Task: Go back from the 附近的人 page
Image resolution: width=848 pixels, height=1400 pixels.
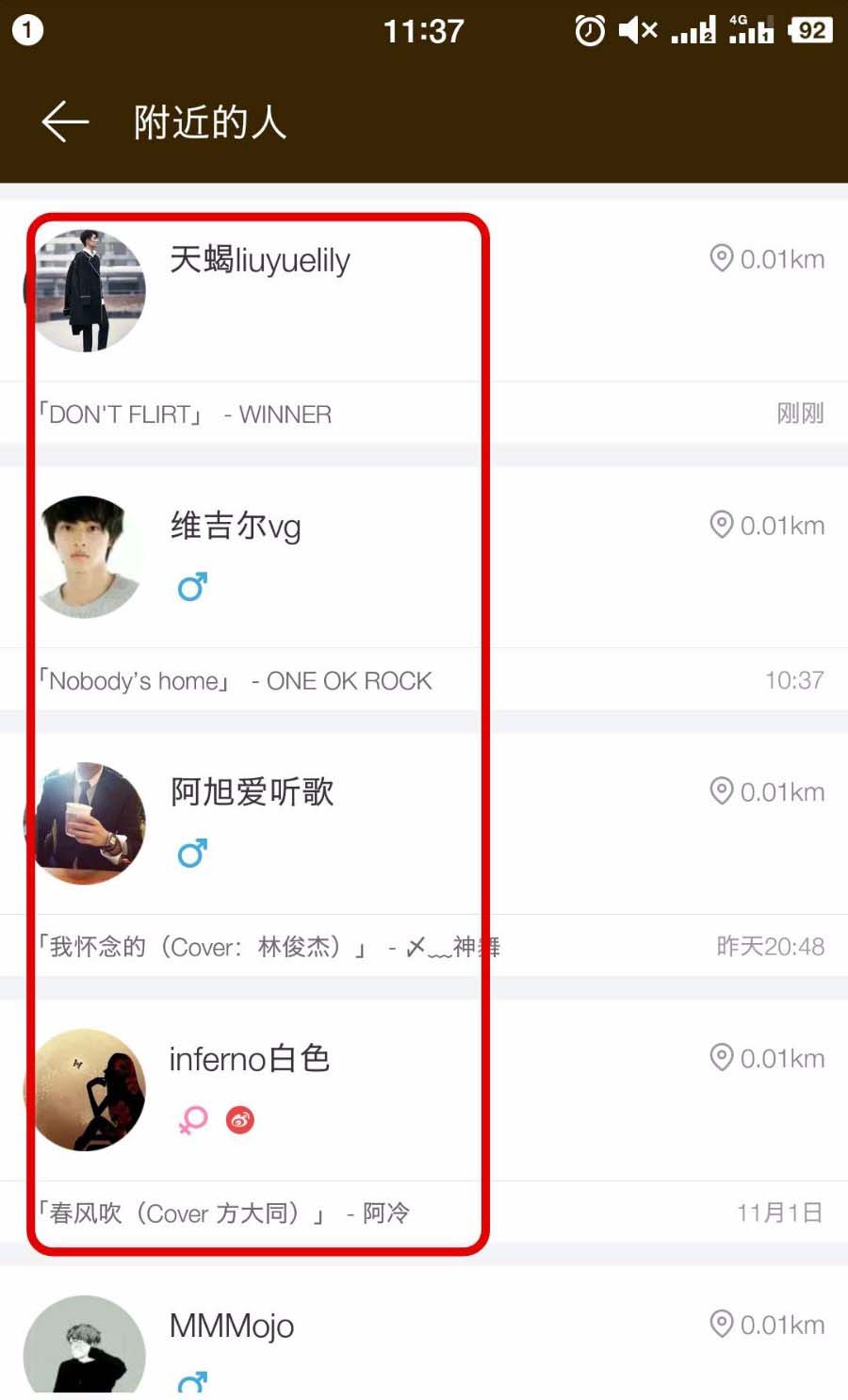Action: point(64,122)
